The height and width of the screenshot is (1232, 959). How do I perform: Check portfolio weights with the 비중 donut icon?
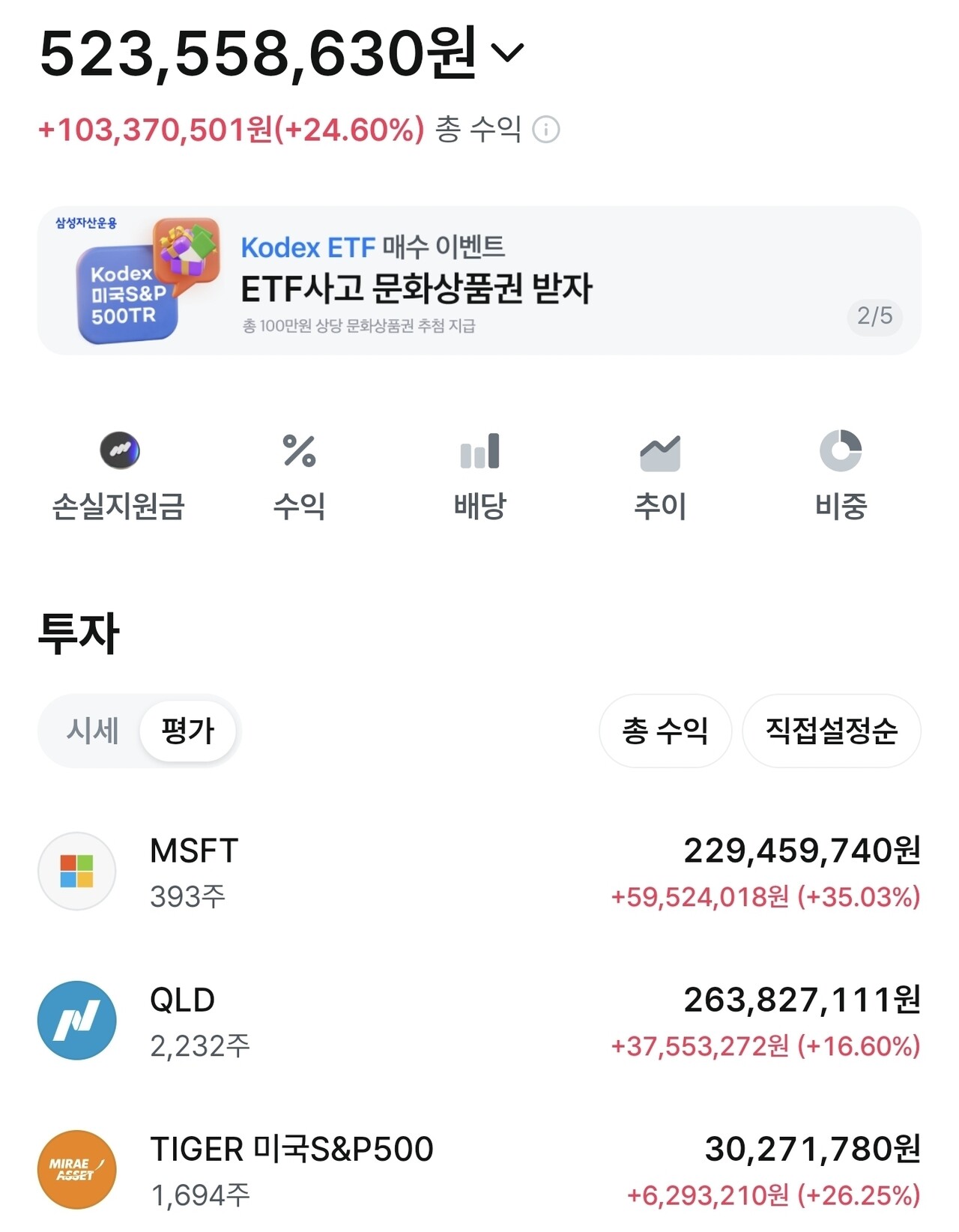coord(841,450)
